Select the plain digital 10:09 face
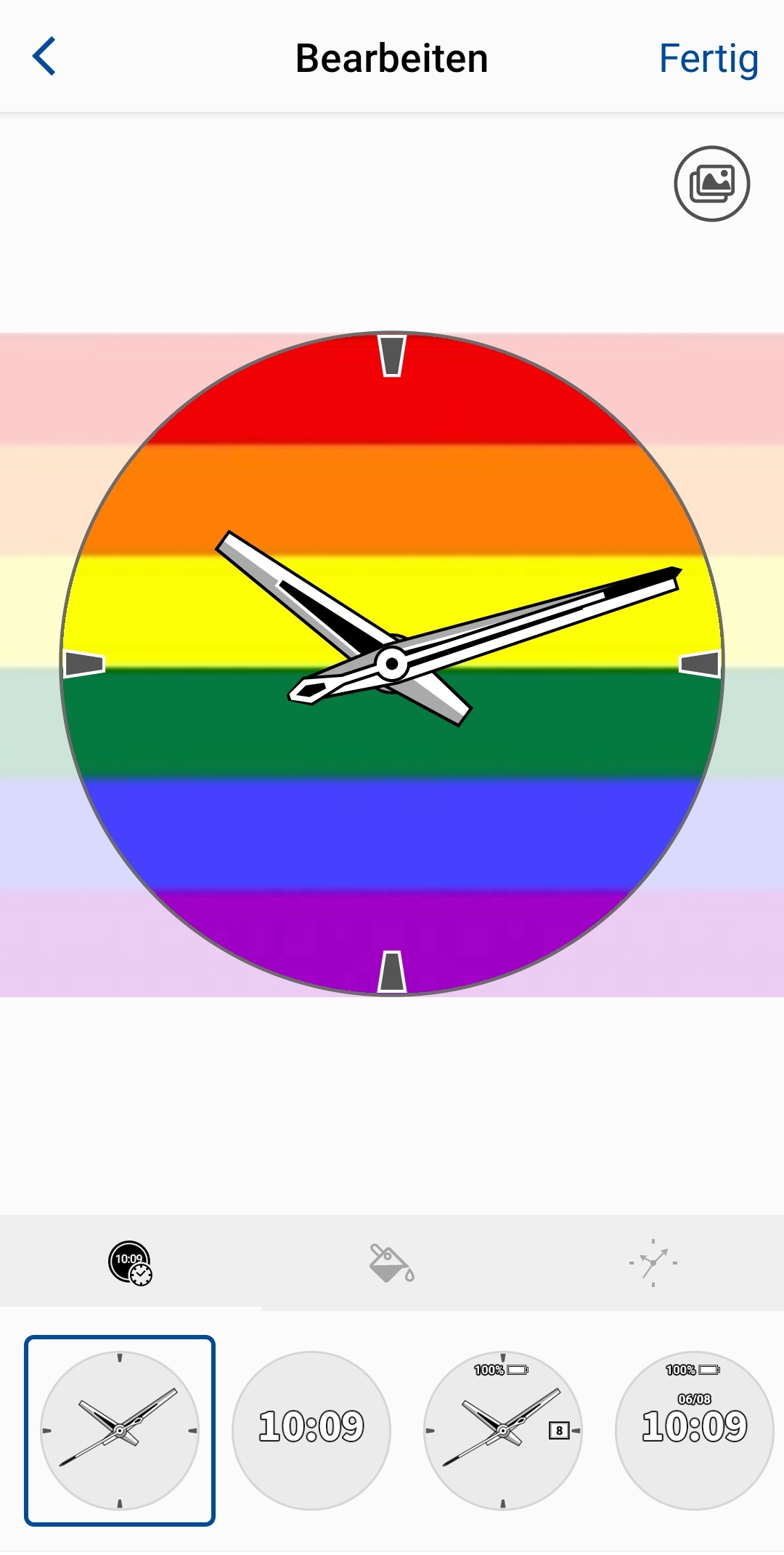 point(311,1430)
